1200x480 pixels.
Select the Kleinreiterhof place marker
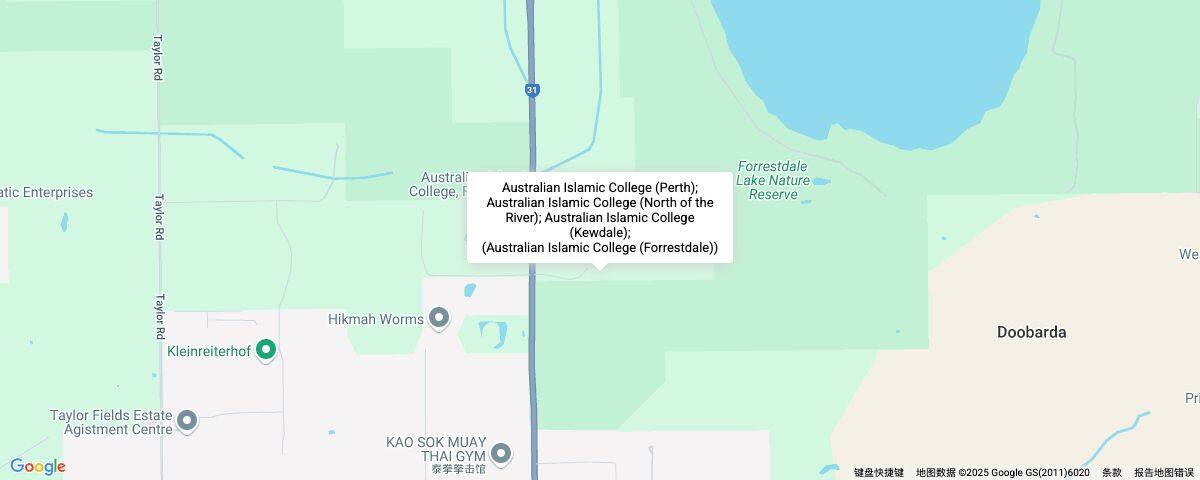[x=266, y=350]
